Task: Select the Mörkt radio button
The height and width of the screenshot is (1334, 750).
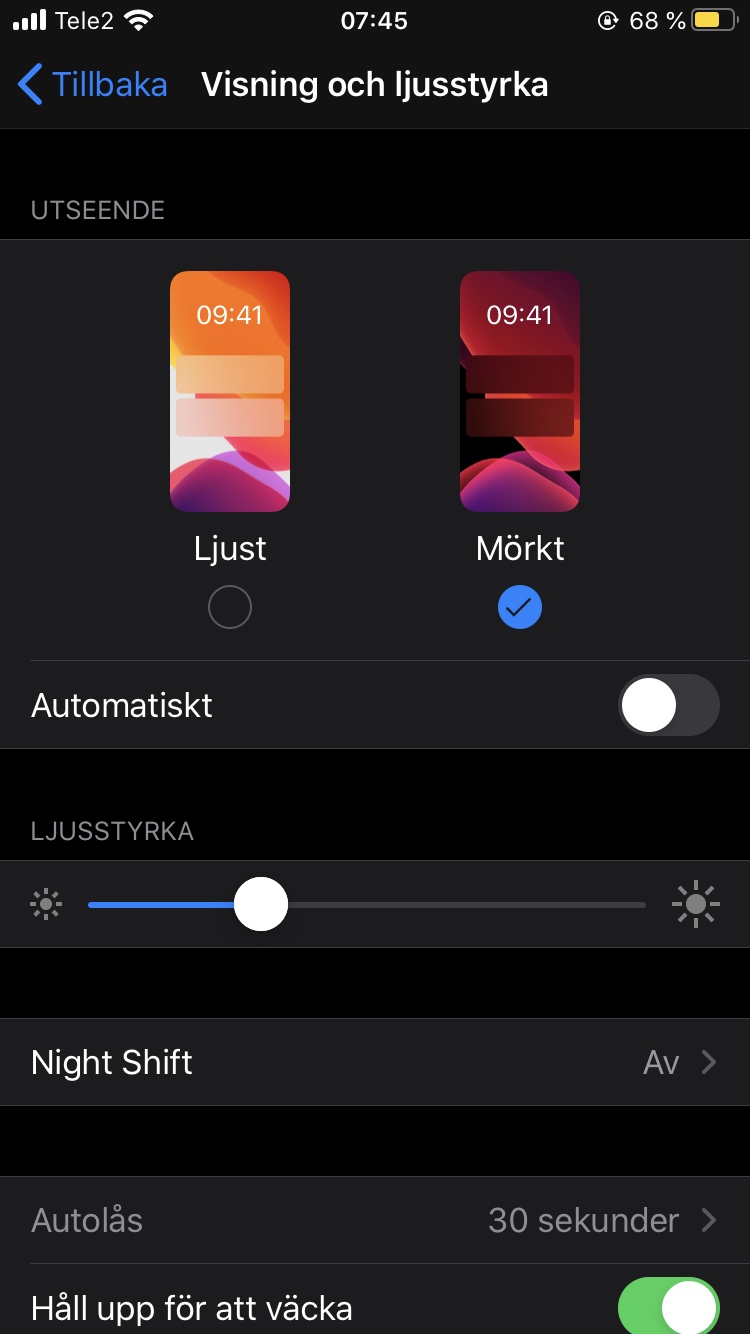Action: click(520, 607)
